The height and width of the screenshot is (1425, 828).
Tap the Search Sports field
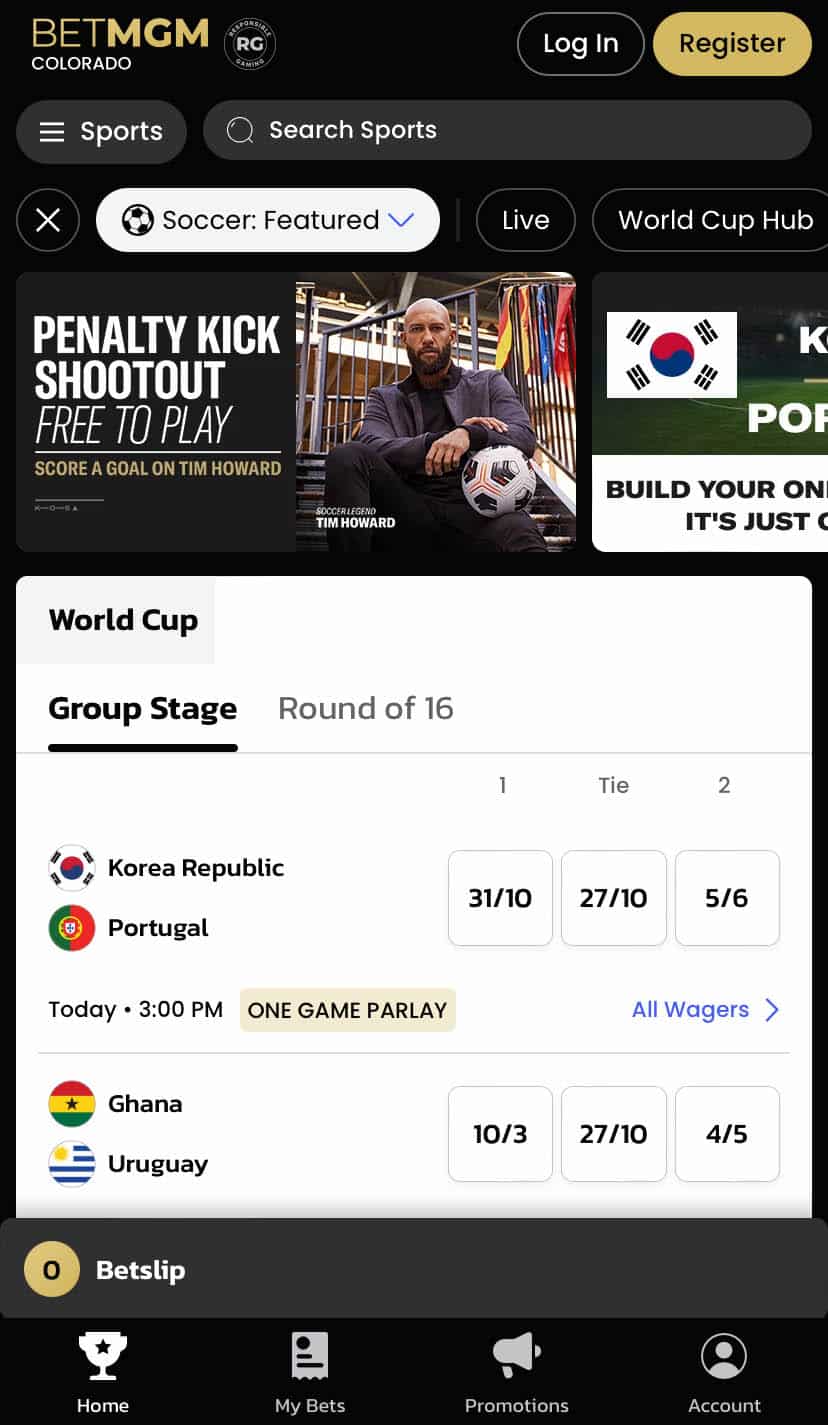click(507, 130)
